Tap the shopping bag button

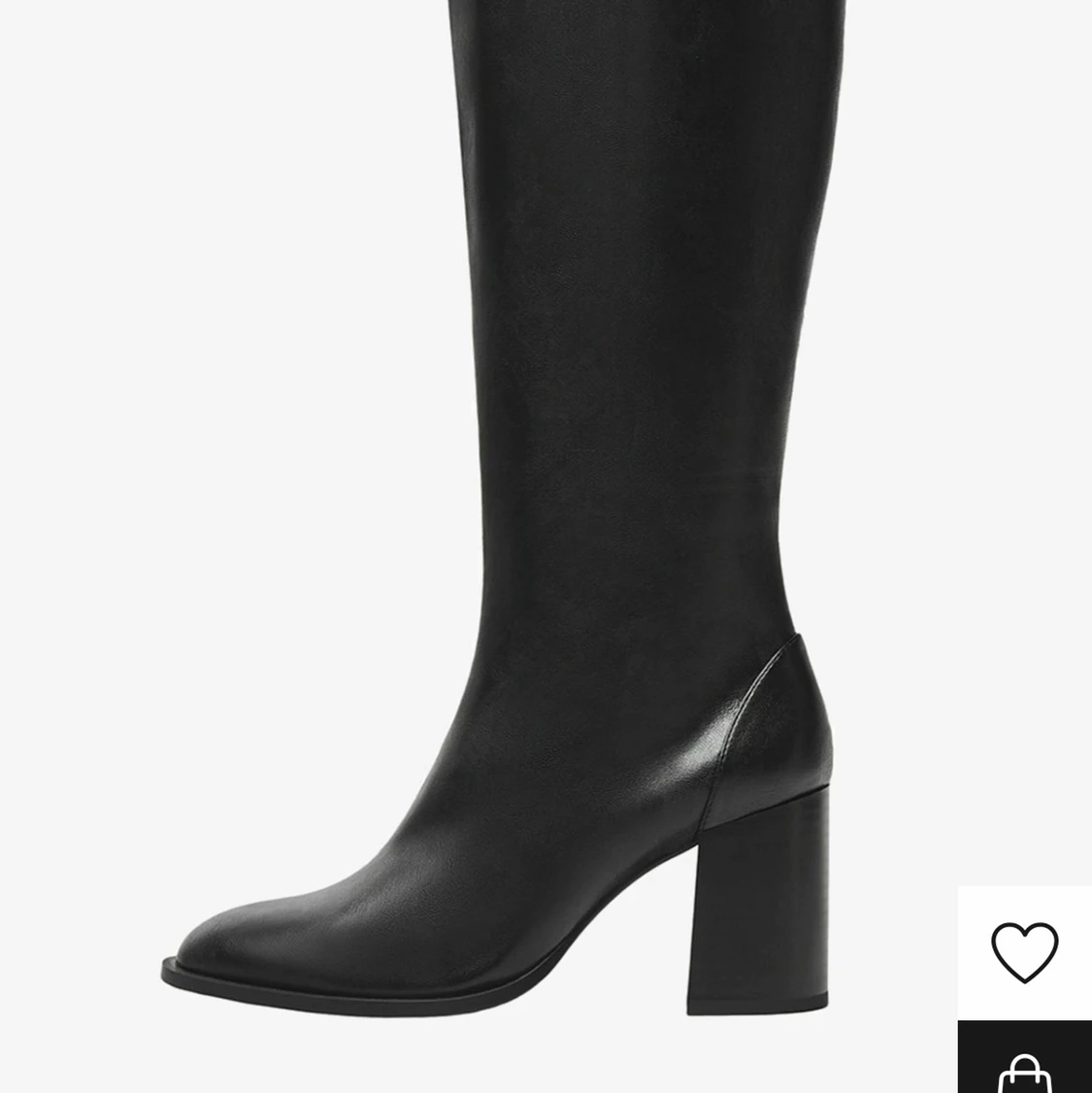1024,1067
